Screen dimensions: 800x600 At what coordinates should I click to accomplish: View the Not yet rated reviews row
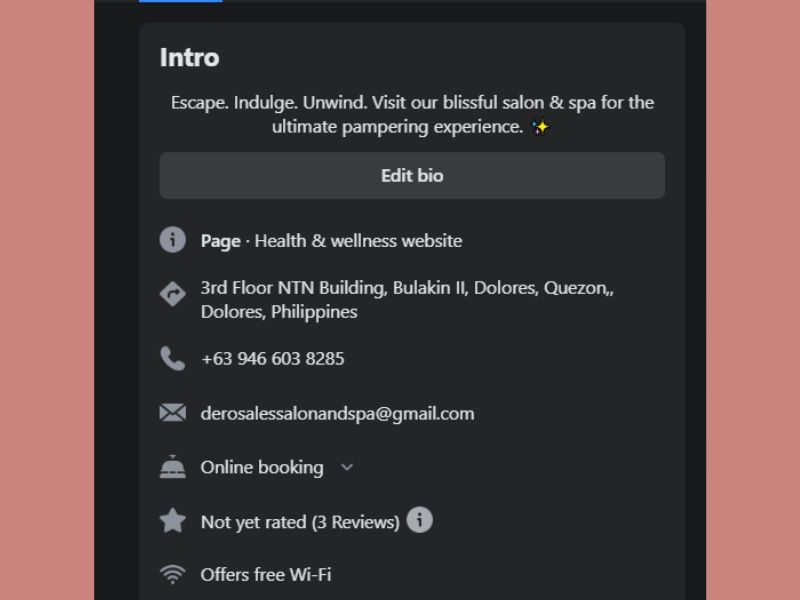tap(299, 521)
